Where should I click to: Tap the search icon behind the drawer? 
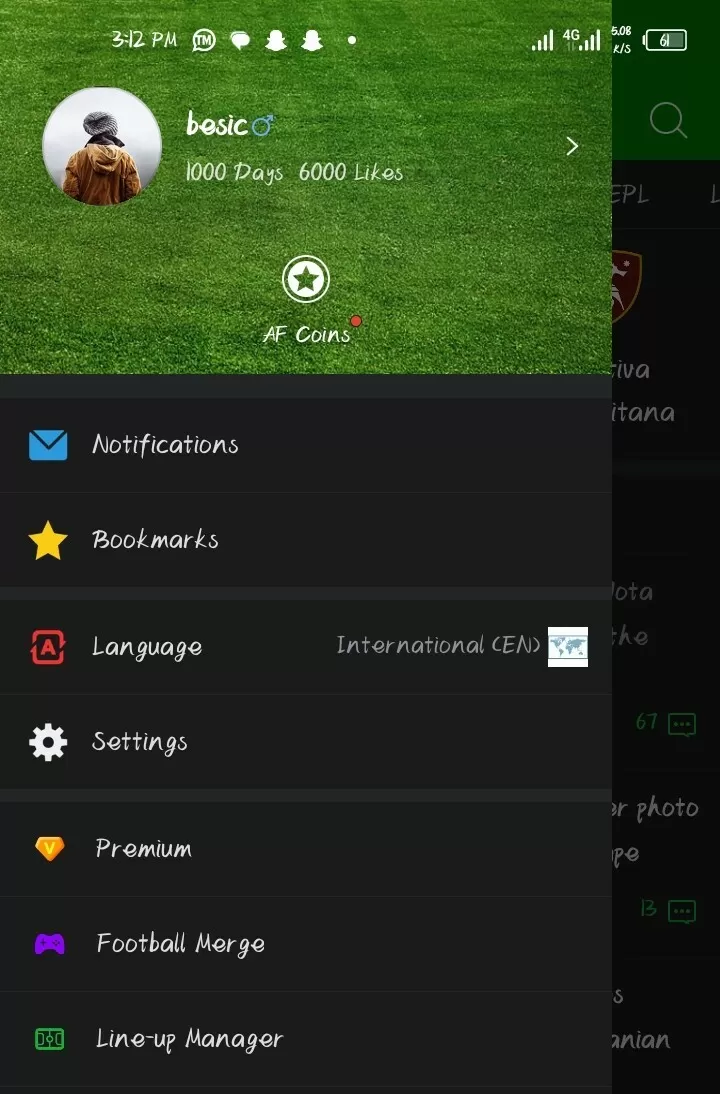tap(668, 121)
